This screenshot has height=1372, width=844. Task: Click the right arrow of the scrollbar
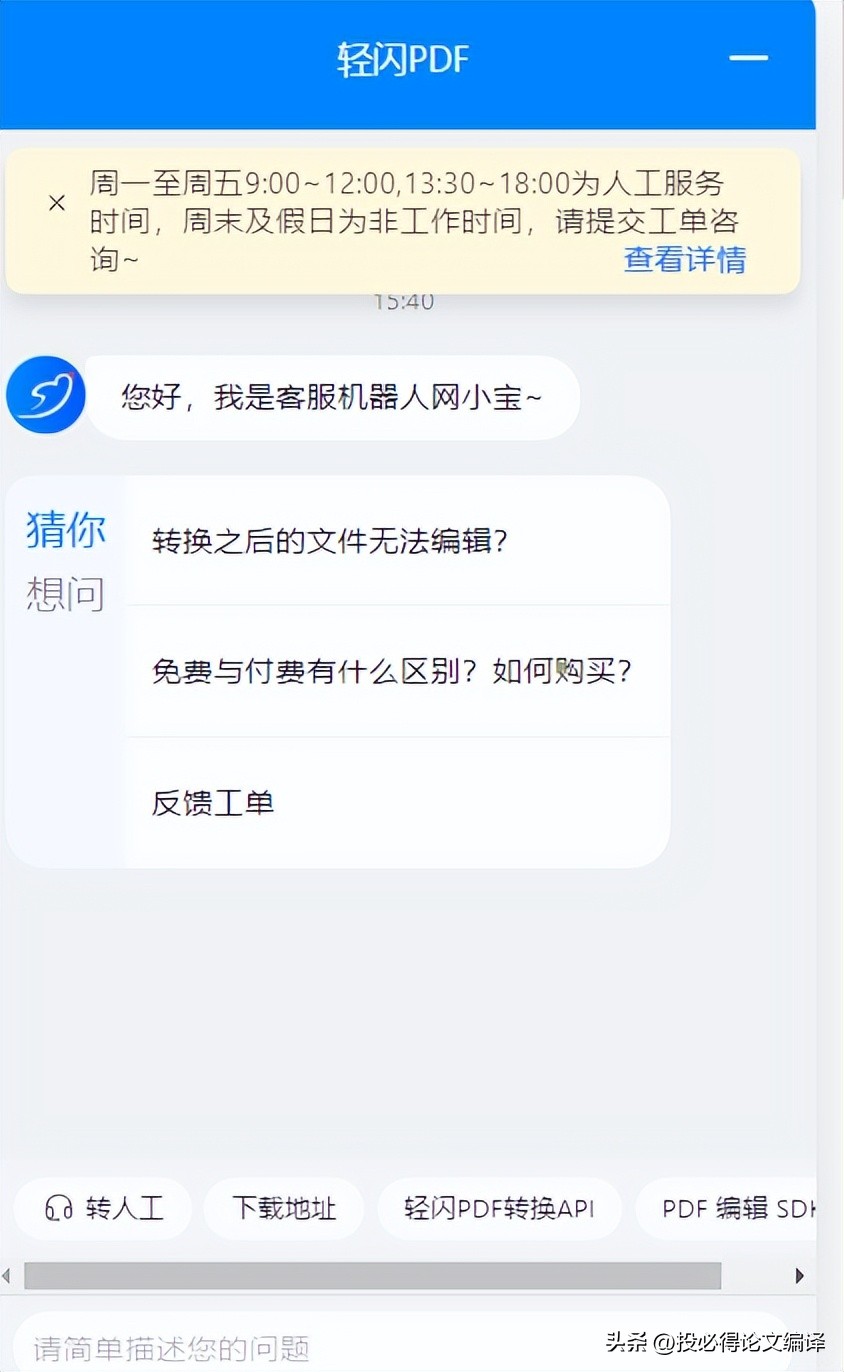tap(799, 1276)
